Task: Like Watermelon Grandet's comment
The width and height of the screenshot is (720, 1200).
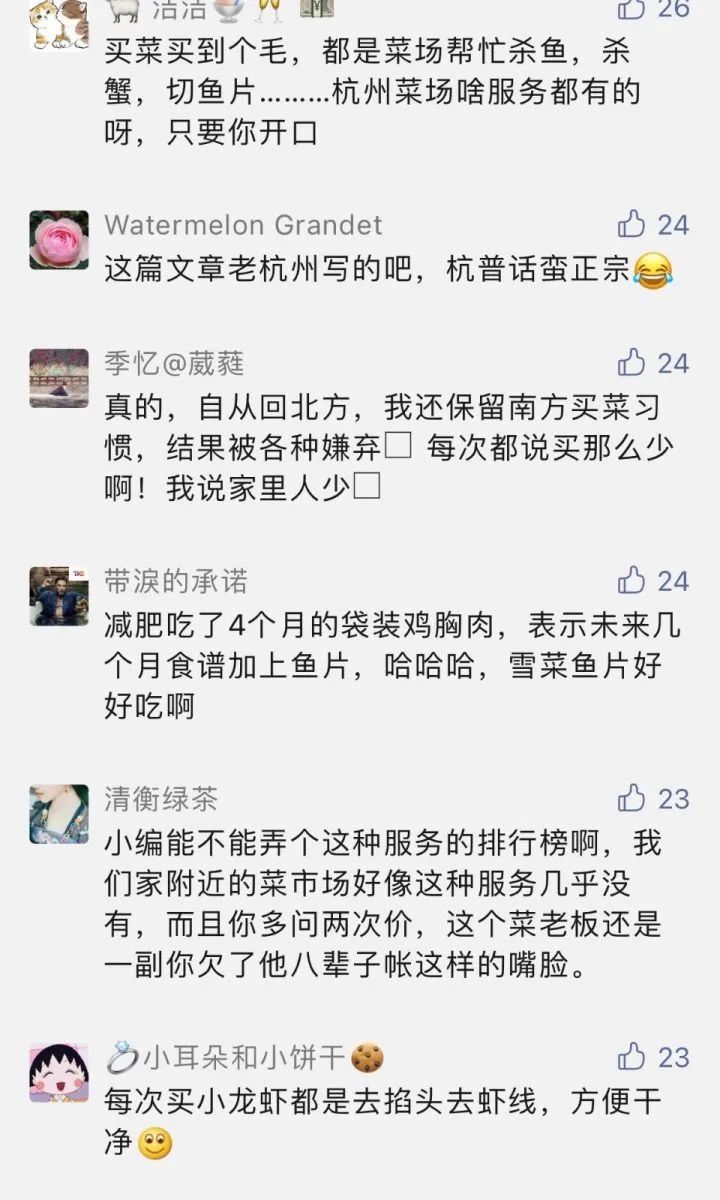Action: 633,224
